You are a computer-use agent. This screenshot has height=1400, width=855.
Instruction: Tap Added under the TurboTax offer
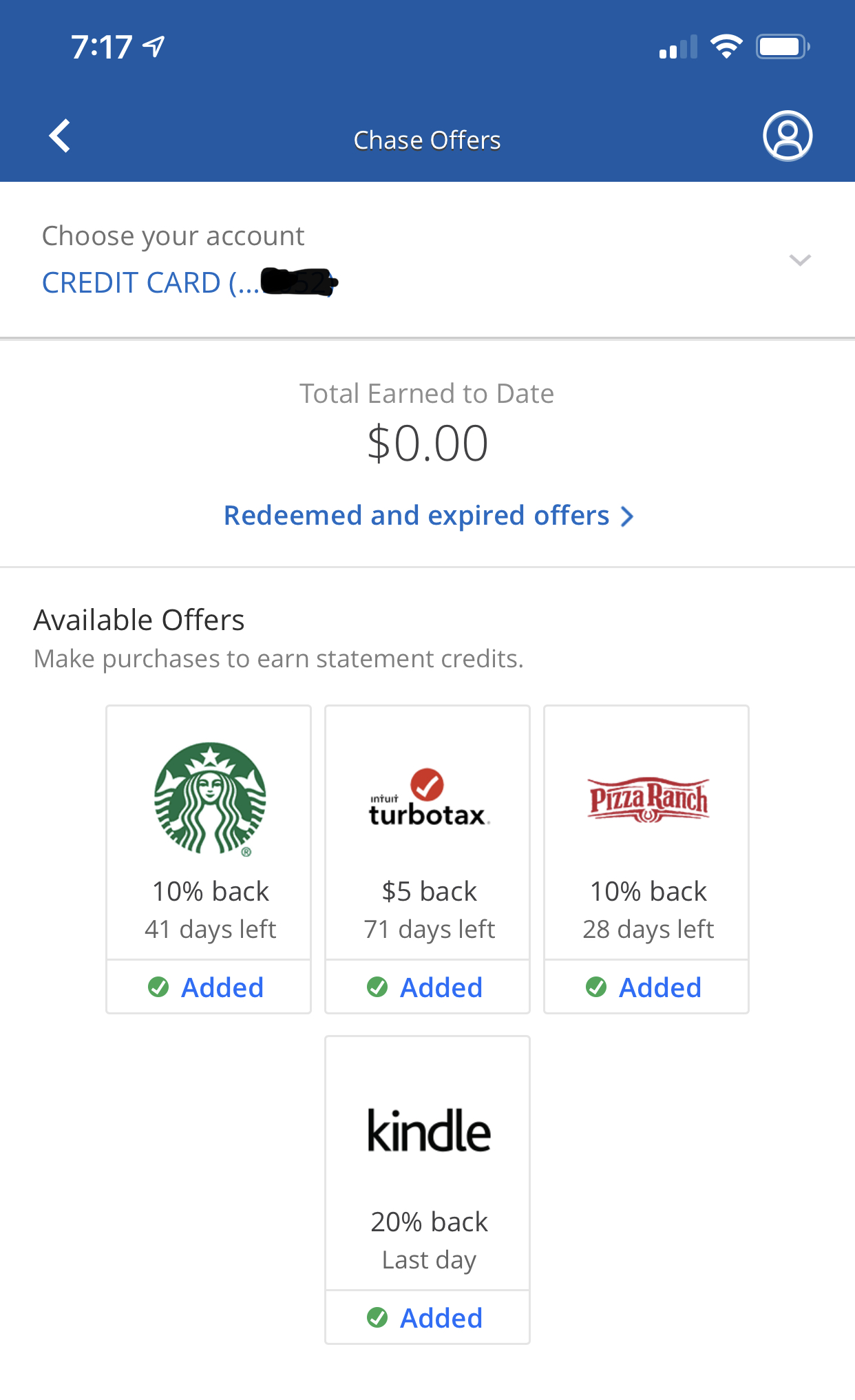[427, 988]
